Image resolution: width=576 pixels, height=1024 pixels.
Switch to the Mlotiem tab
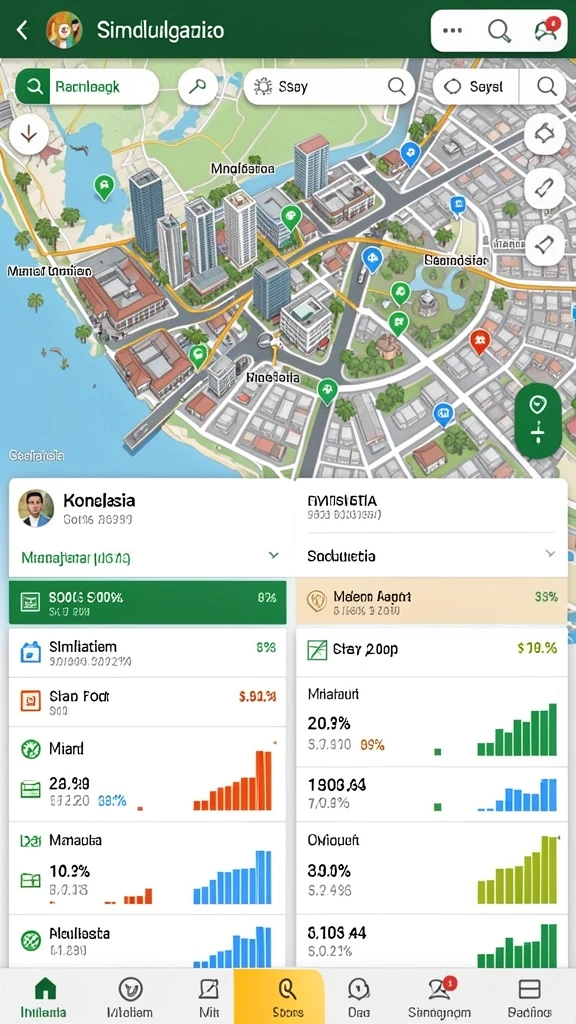click(129, 998)
